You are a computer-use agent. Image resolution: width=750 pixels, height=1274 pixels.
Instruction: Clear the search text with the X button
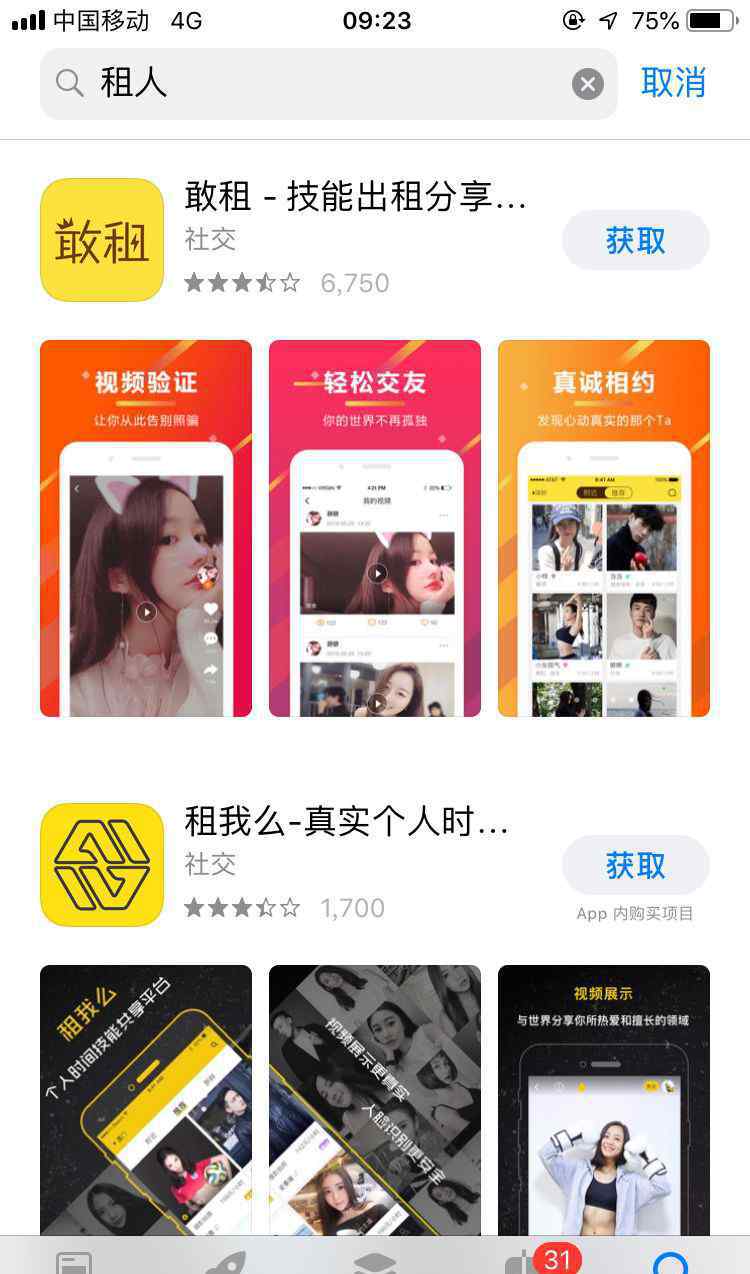coord(588,84)
